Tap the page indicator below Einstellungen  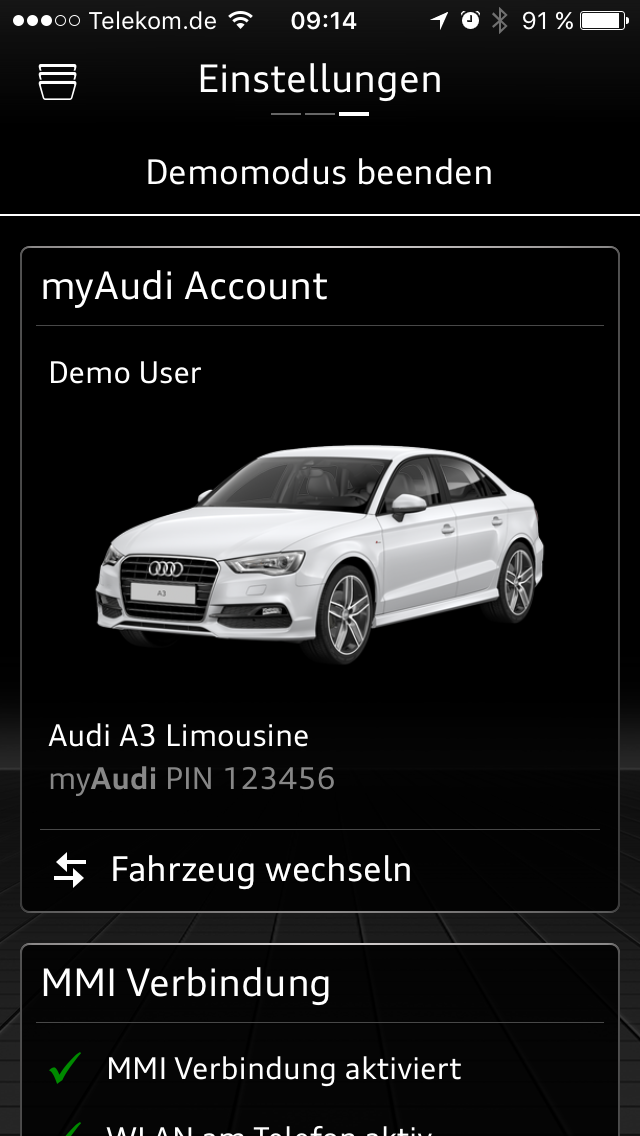pos(320,114)
